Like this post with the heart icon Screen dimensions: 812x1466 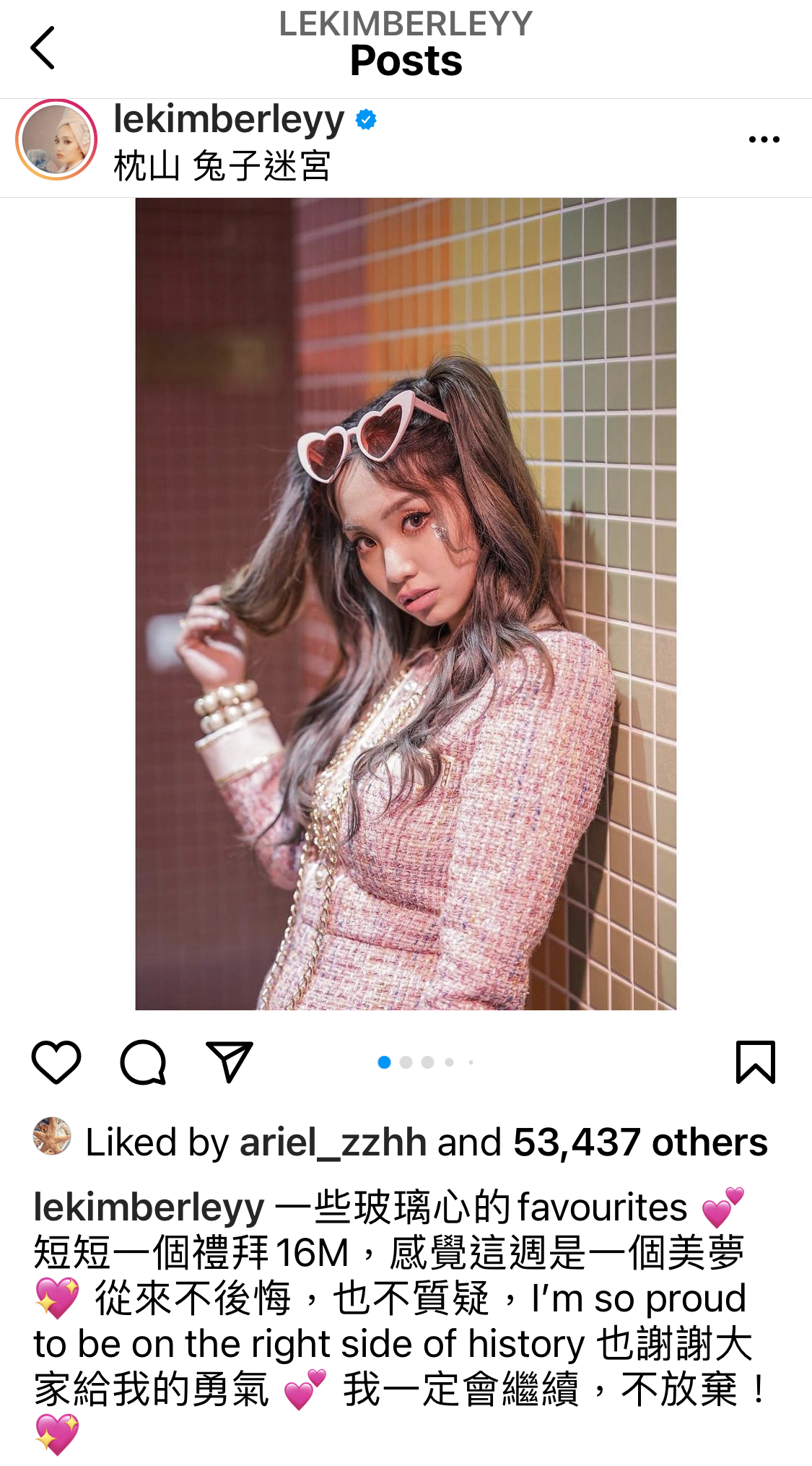pyautogui.click(x=56, y=1062)
